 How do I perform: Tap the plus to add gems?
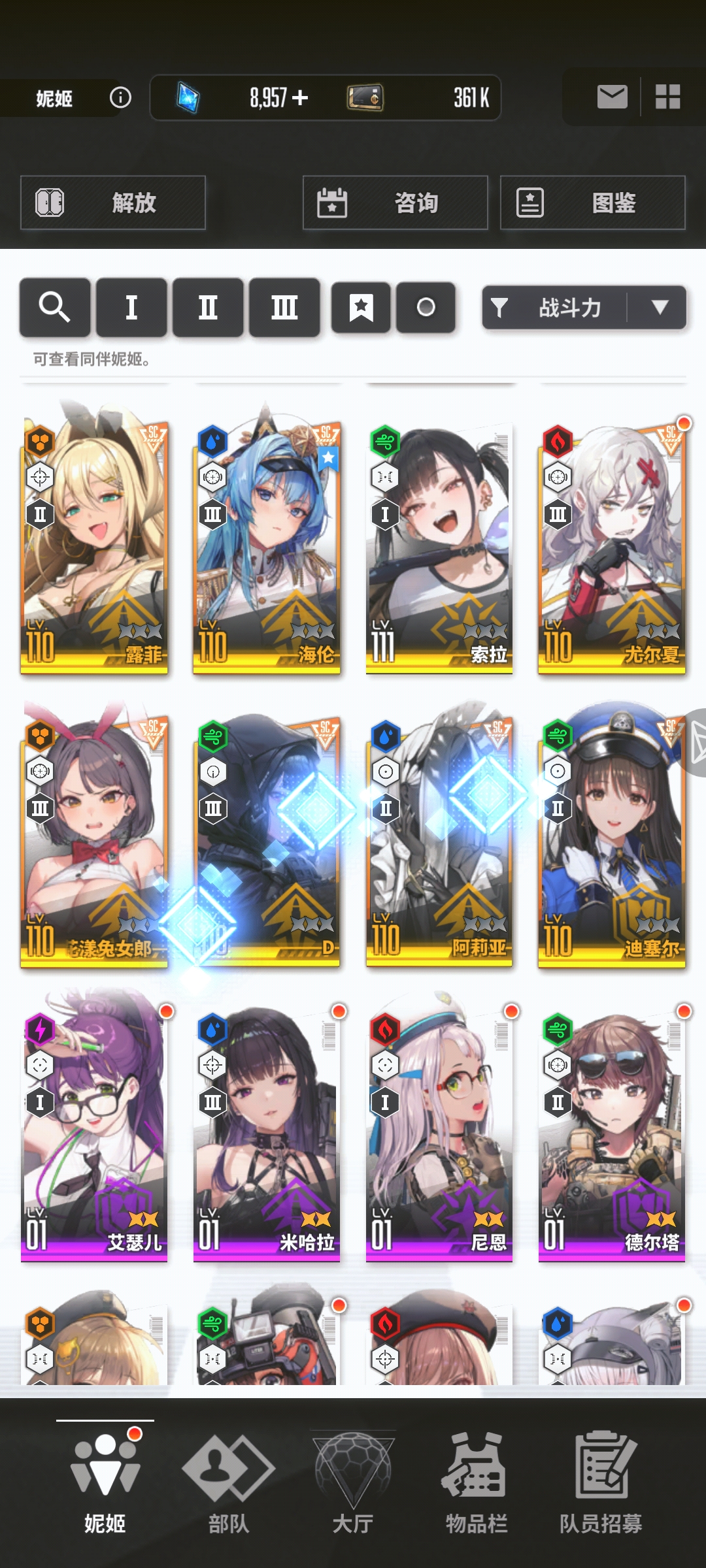coord(300,98)
